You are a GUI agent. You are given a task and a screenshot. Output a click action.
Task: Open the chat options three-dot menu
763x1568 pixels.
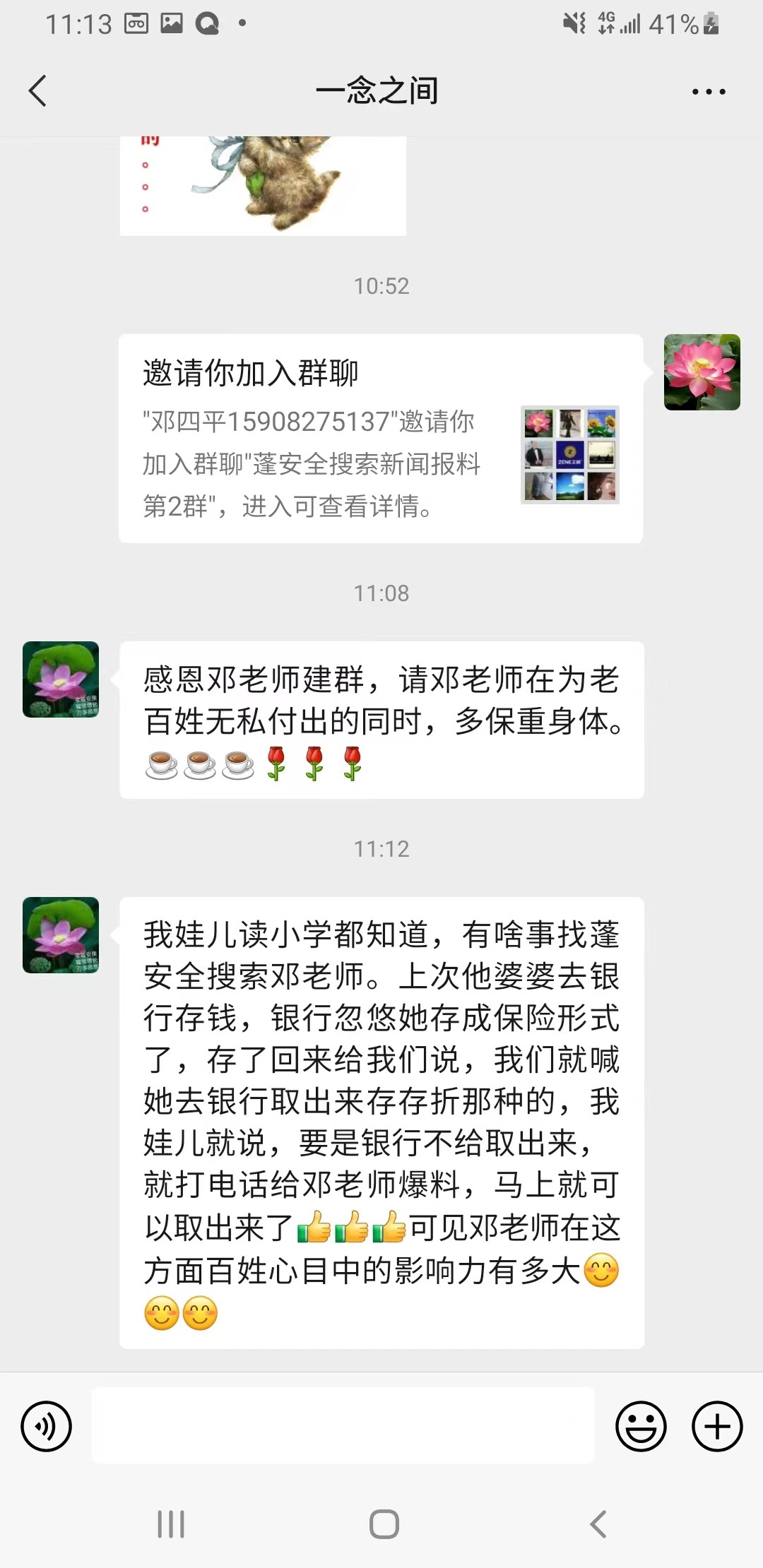[709, 92]
